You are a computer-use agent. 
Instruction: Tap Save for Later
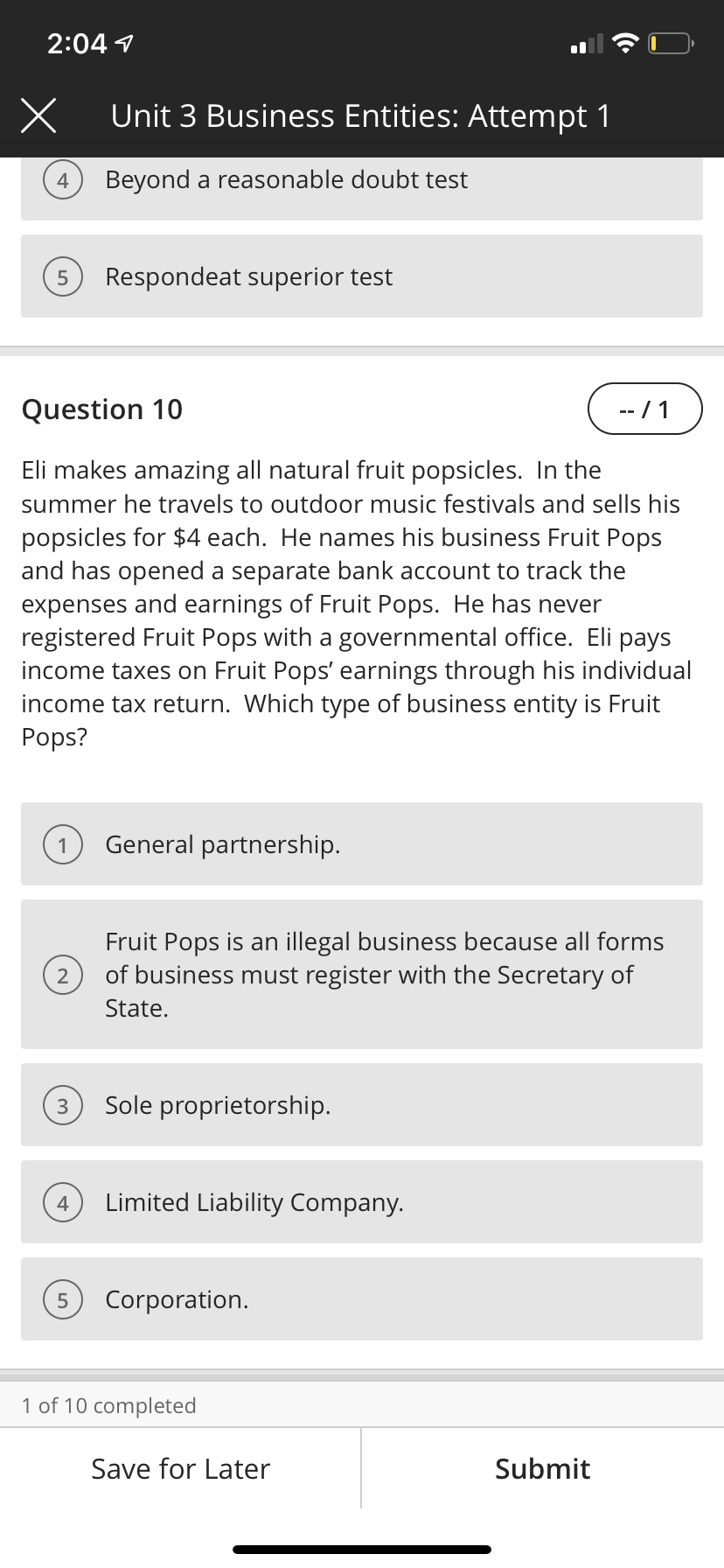[181, 1468]
